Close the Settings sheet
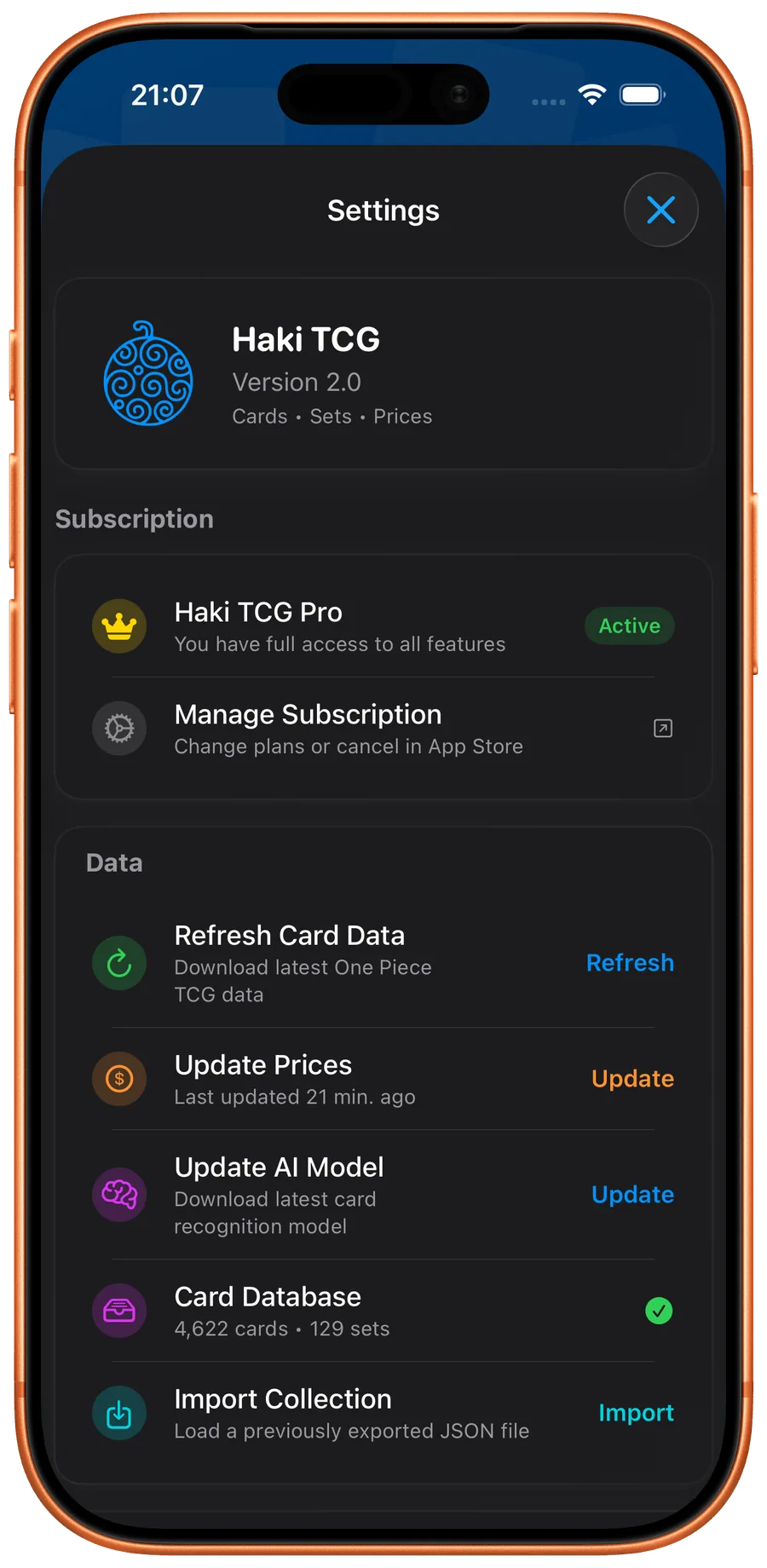This screenshot has width=767, height=1568. pyautogui.click(x=660, y=210)
